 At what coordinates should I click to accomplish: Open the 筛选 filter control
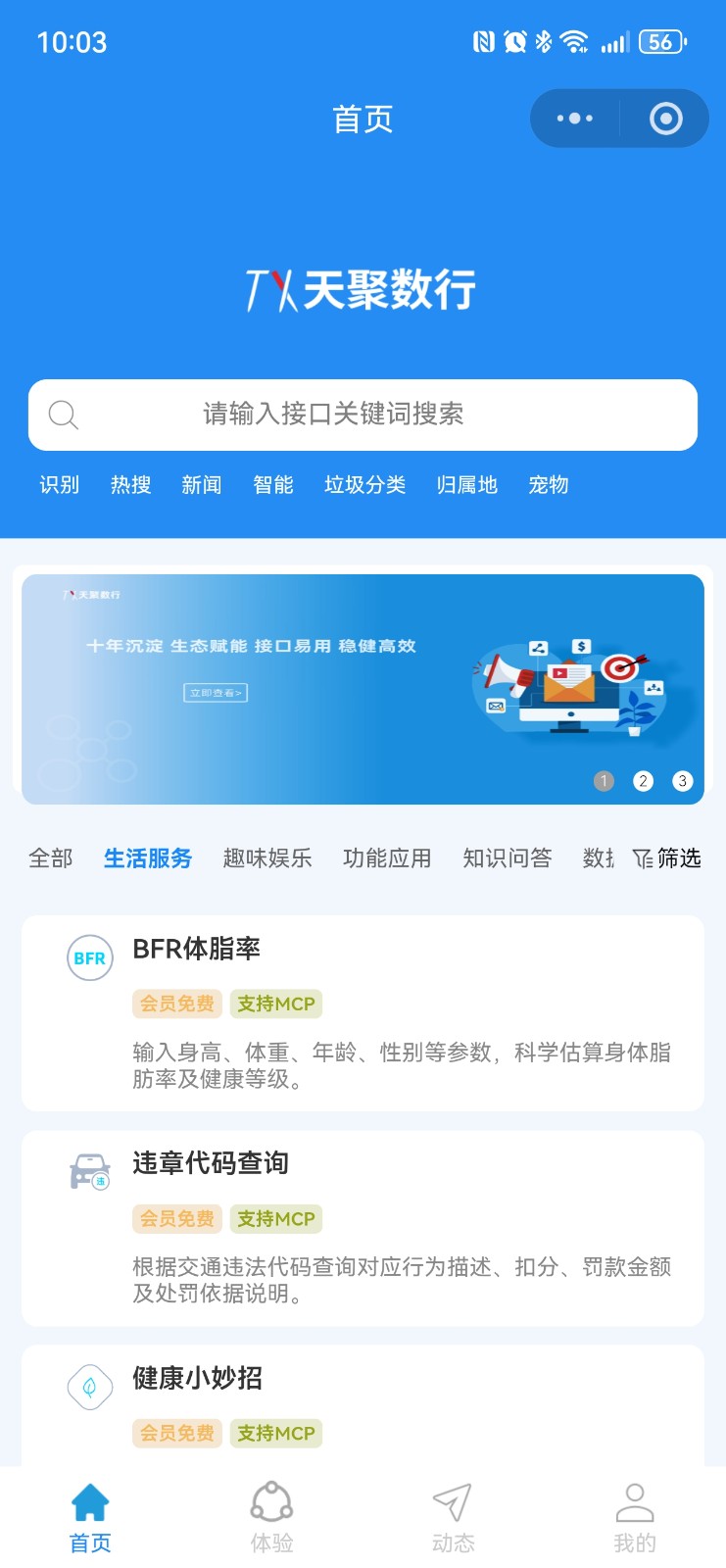coord(668,857)
